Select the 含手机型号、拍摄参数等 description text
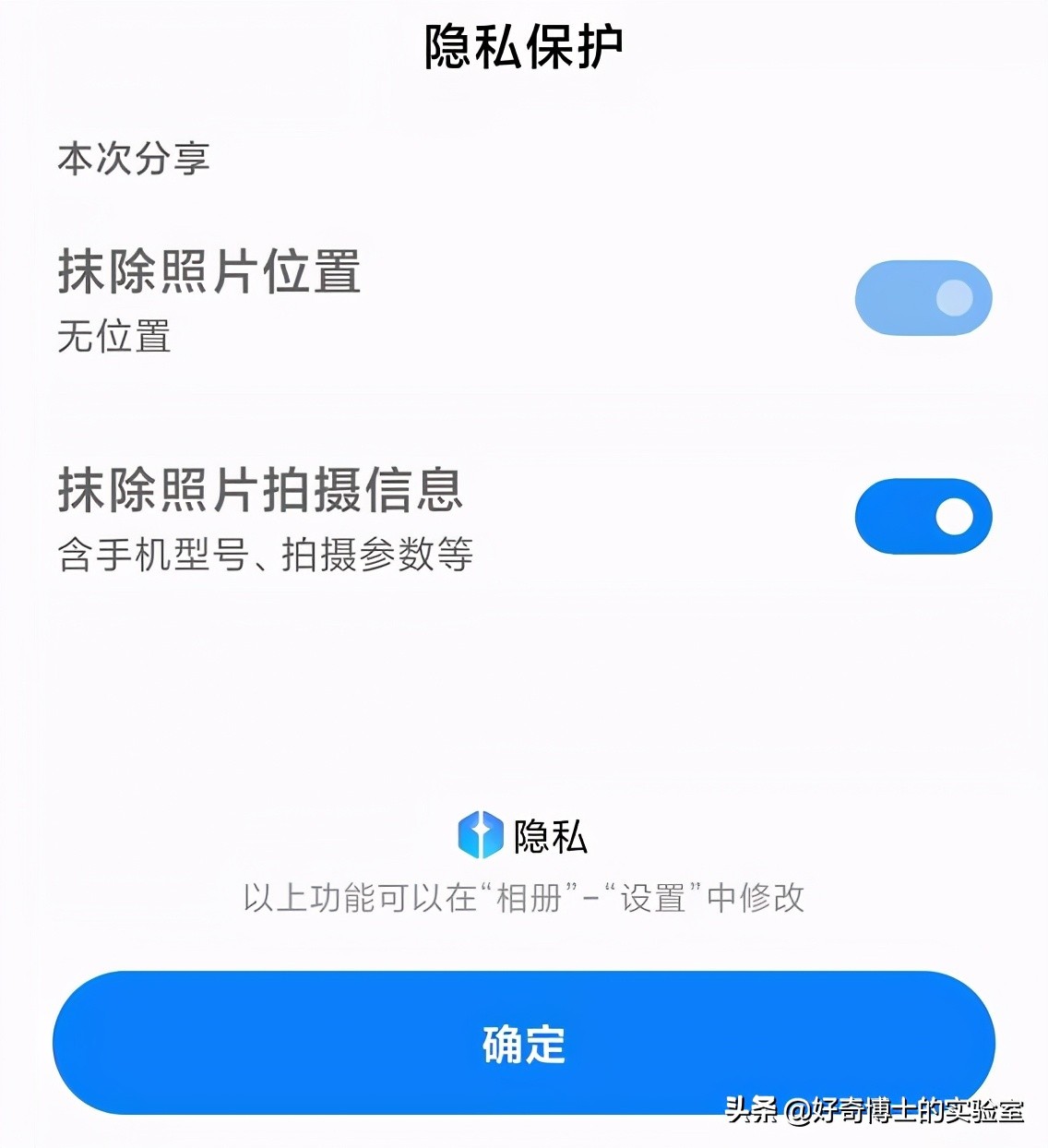 [265, 554]
